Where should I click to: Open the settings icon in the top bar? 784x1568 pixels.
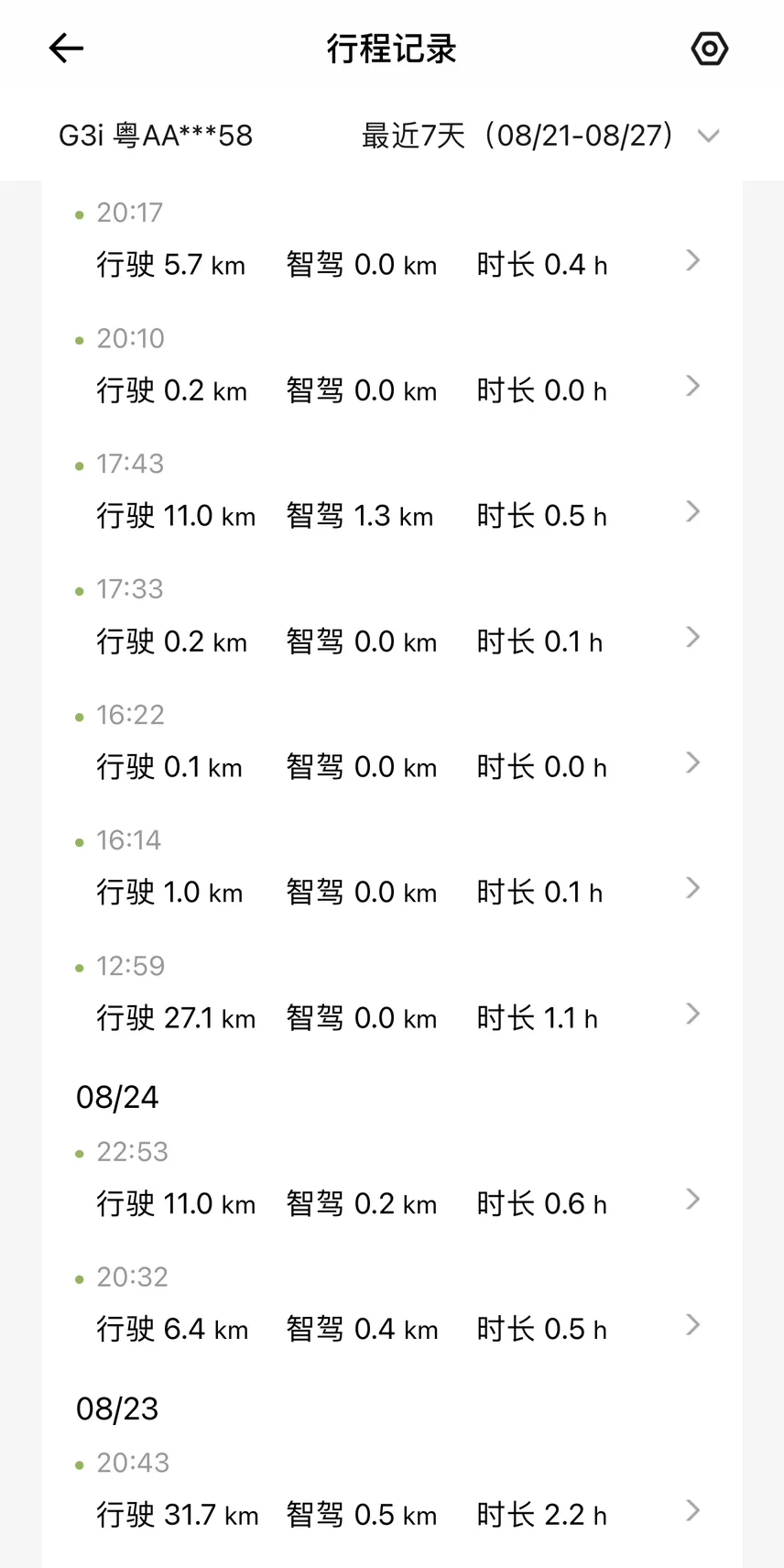709,49
